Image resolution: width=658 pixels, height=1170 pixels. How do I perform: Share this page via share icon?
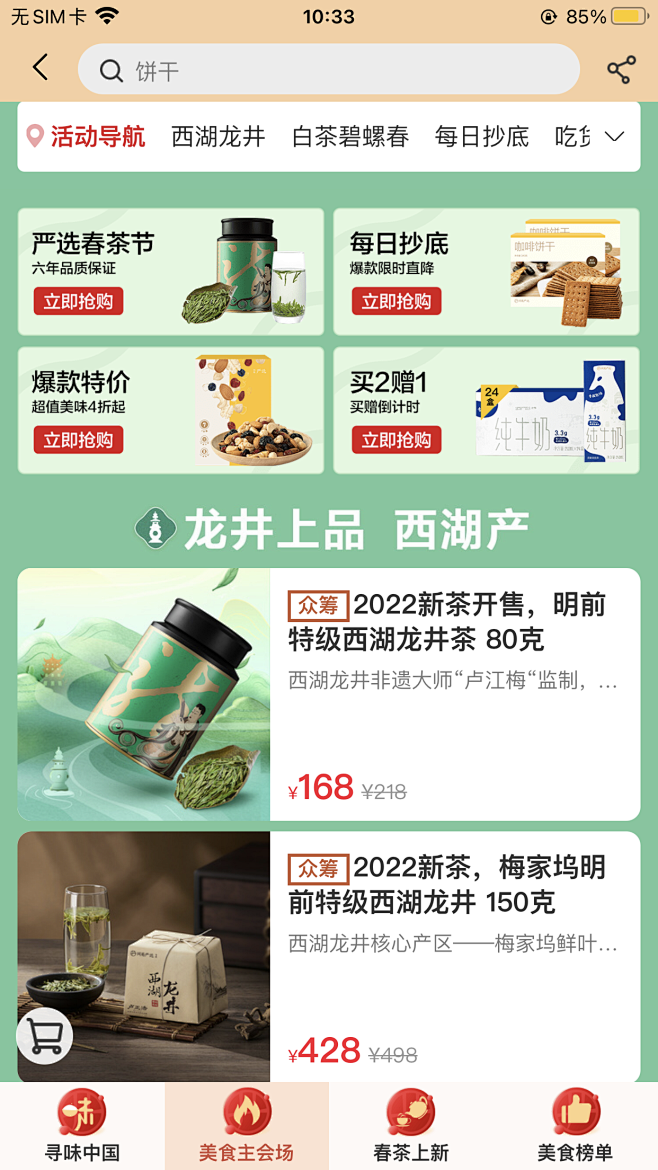[621, 70]
